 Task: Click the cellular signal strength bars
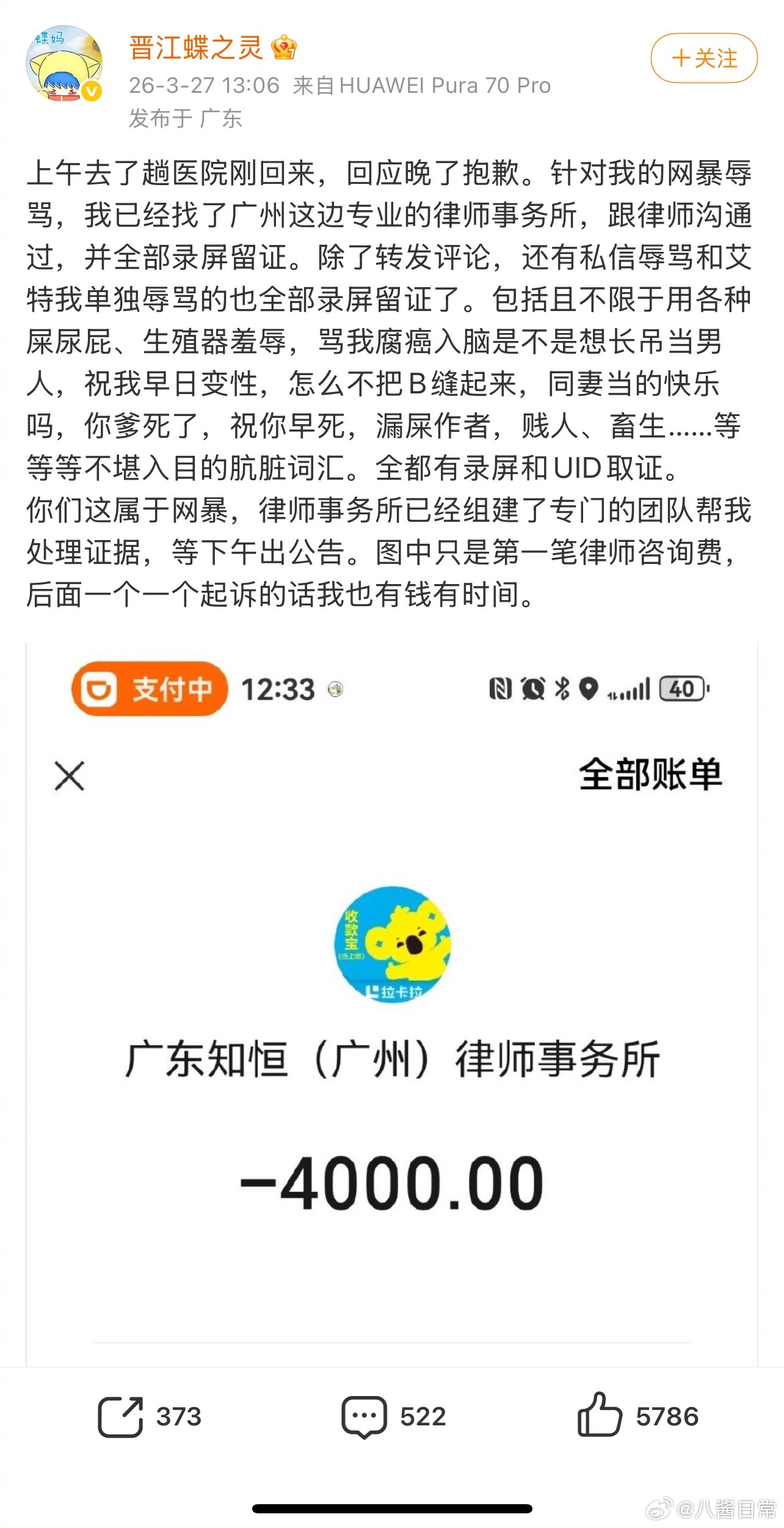[636, 692]
